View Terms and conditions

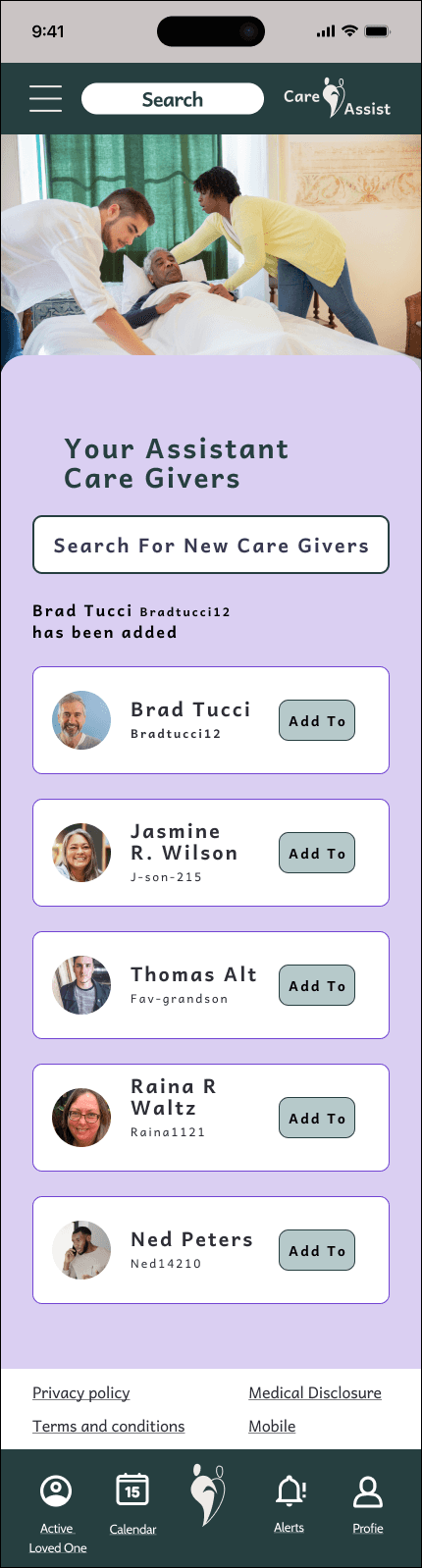109,1427
